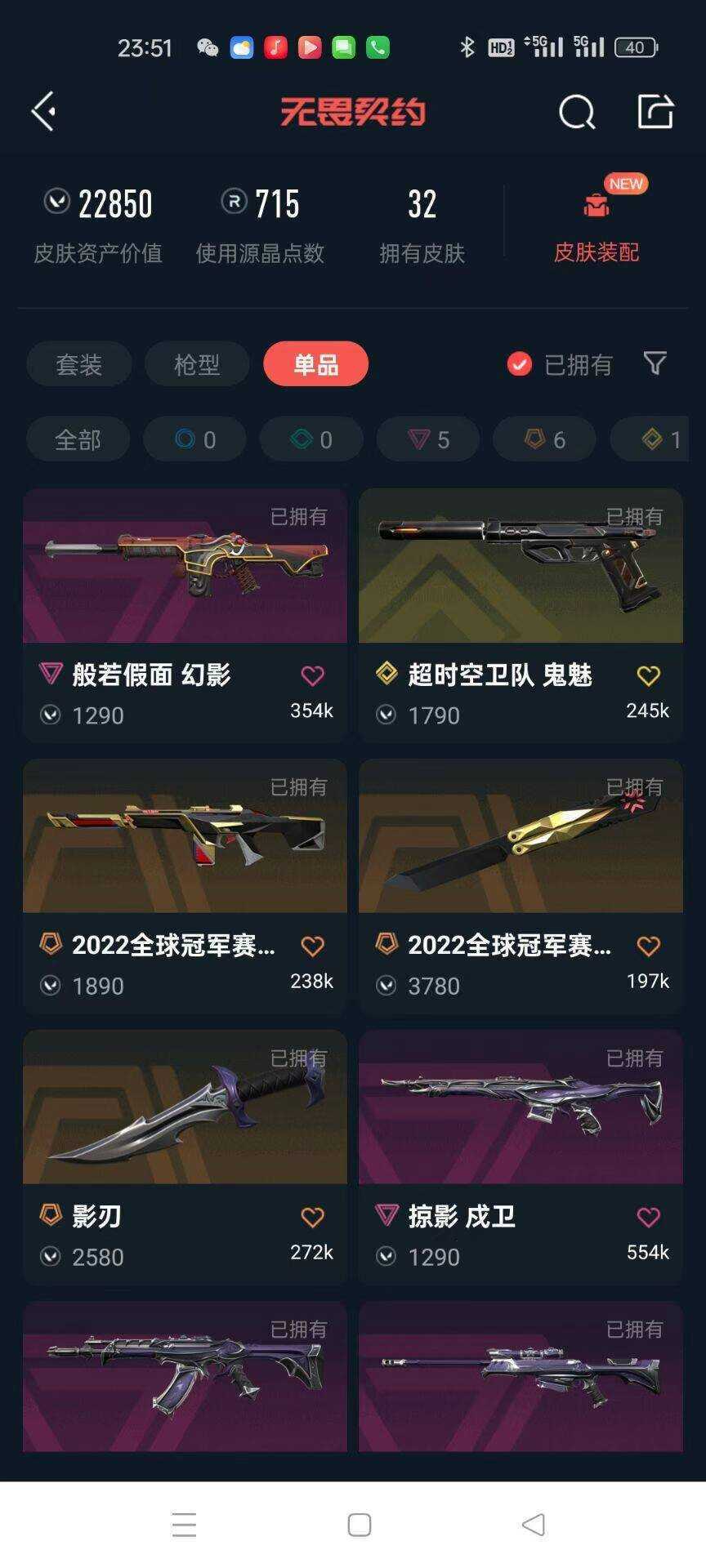Open the filter funnel options
The image size is (706, 1568).
point(655,365)
